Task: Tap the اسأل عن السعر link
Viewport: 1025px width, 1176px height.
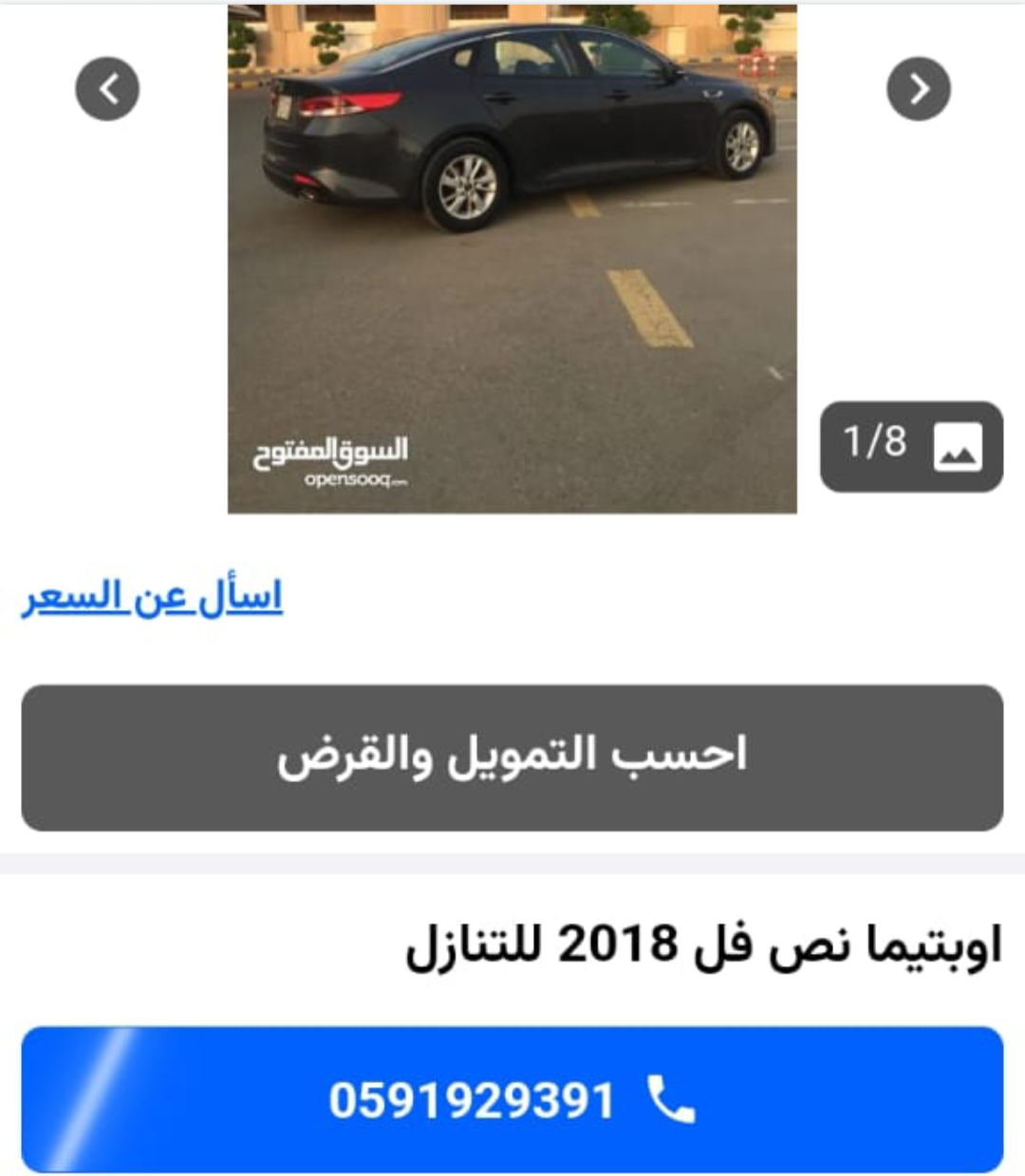Action: point(153,598)
